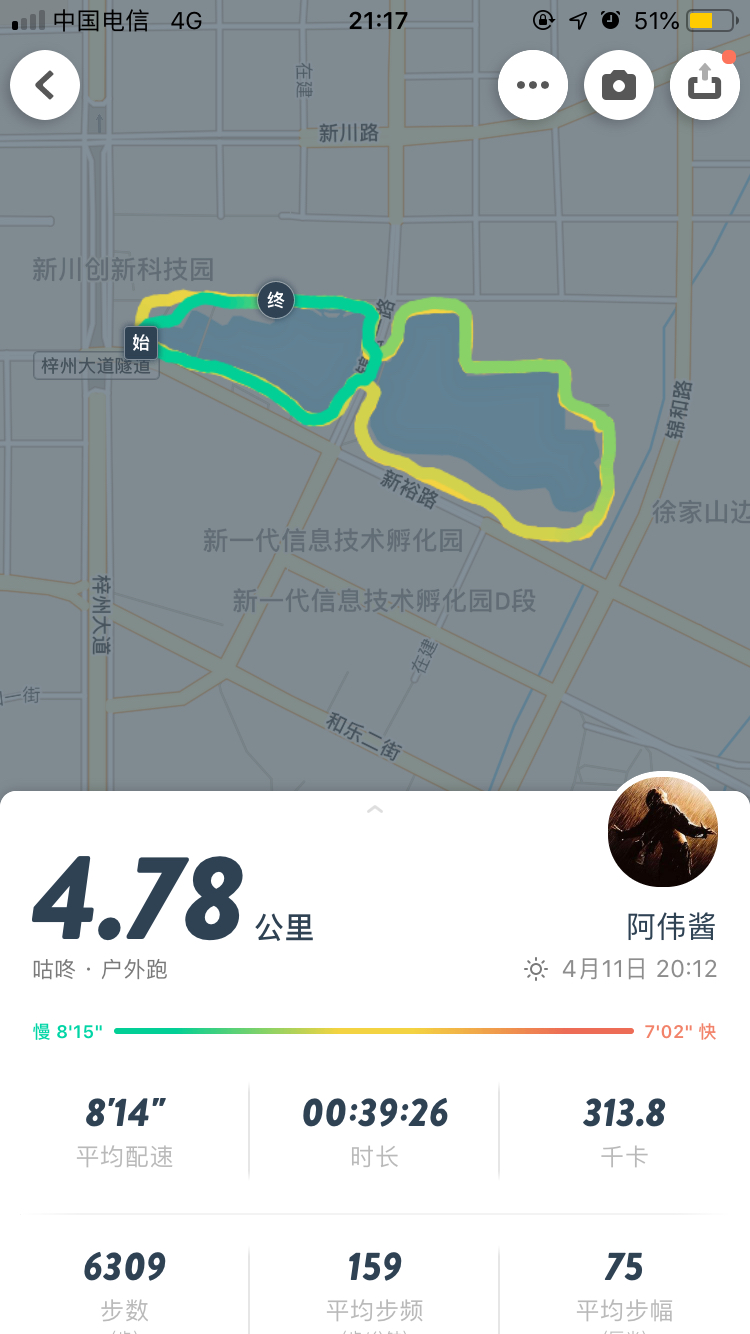Tap the 终 finish marker on the map

point(276,299)
